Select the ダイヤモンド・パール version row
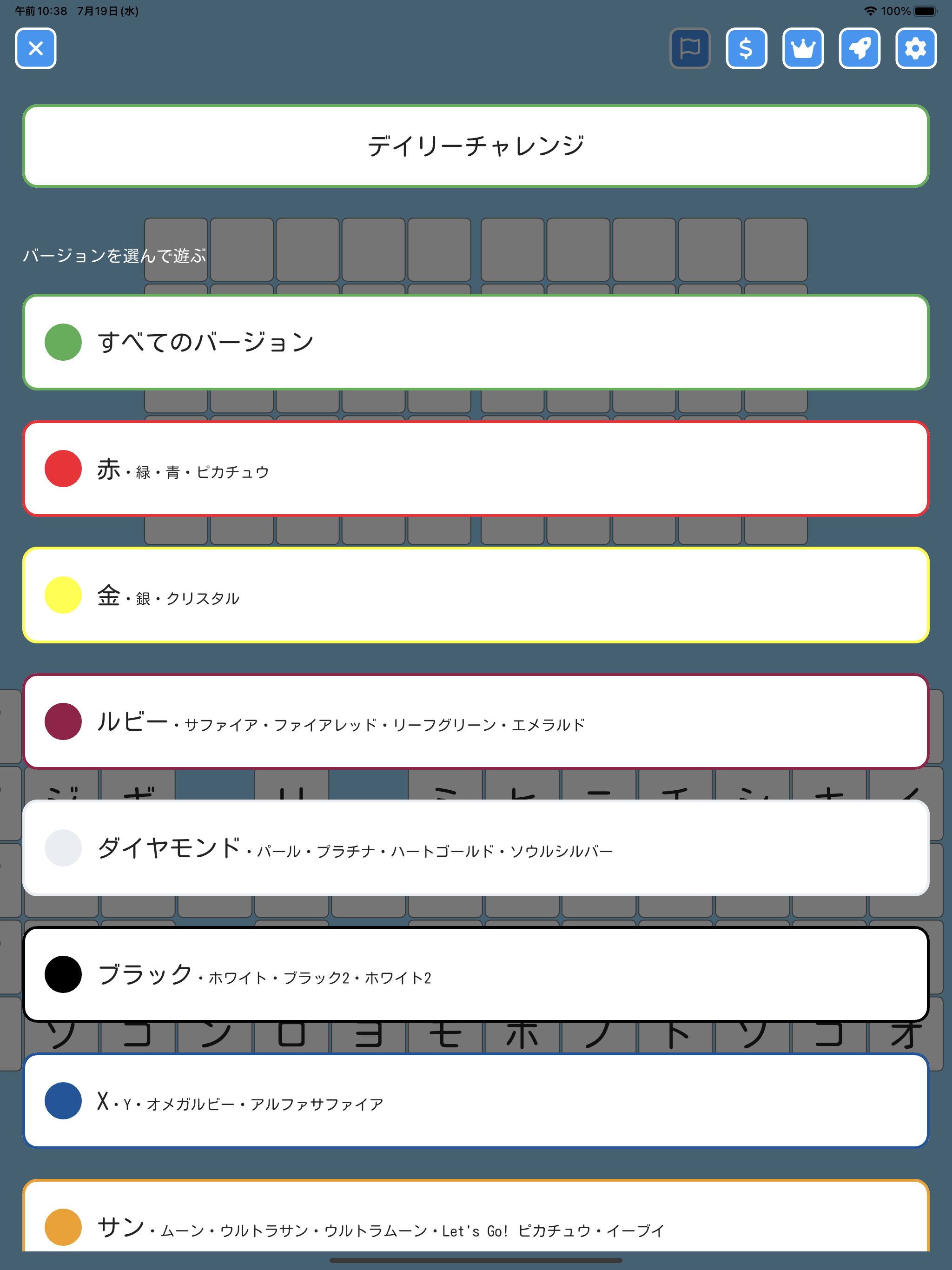 click(476, 848)
